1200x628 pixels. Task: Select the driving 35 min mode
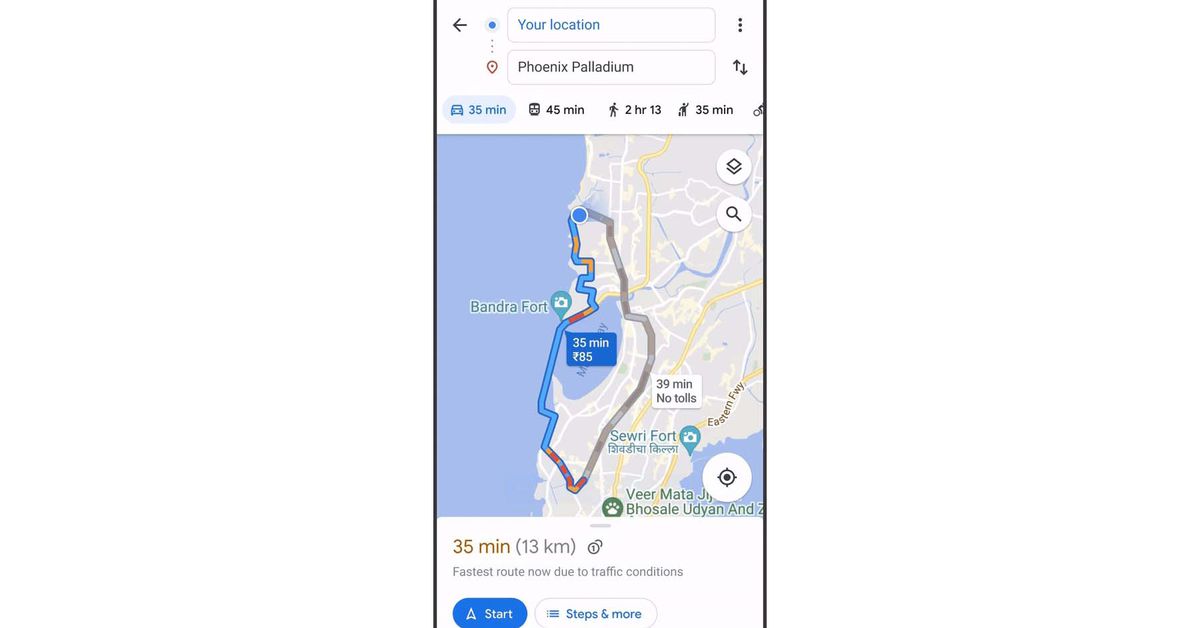click(x=478, y=110)
